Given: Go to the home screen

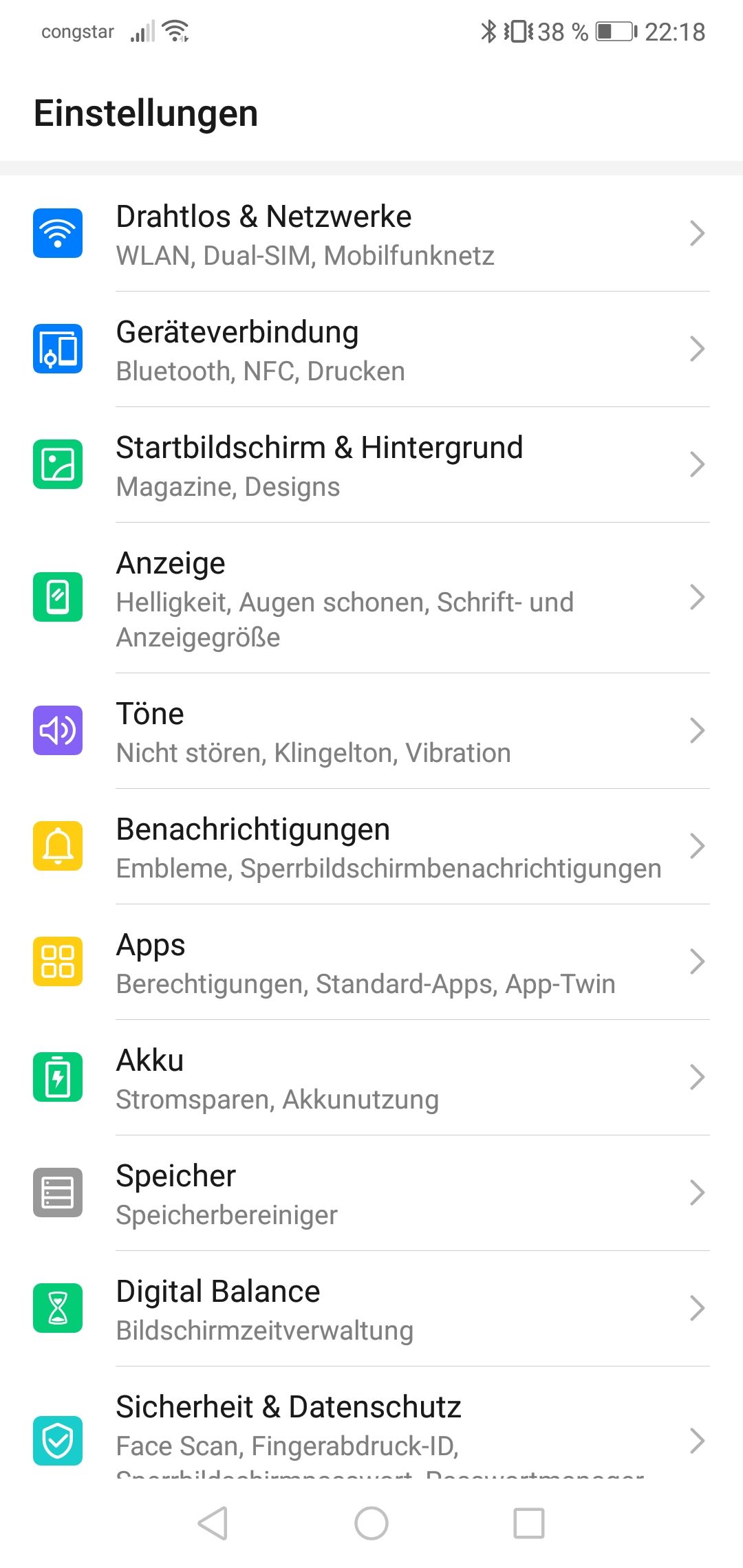Looking at the screenshot, I should coord(371,1523).
